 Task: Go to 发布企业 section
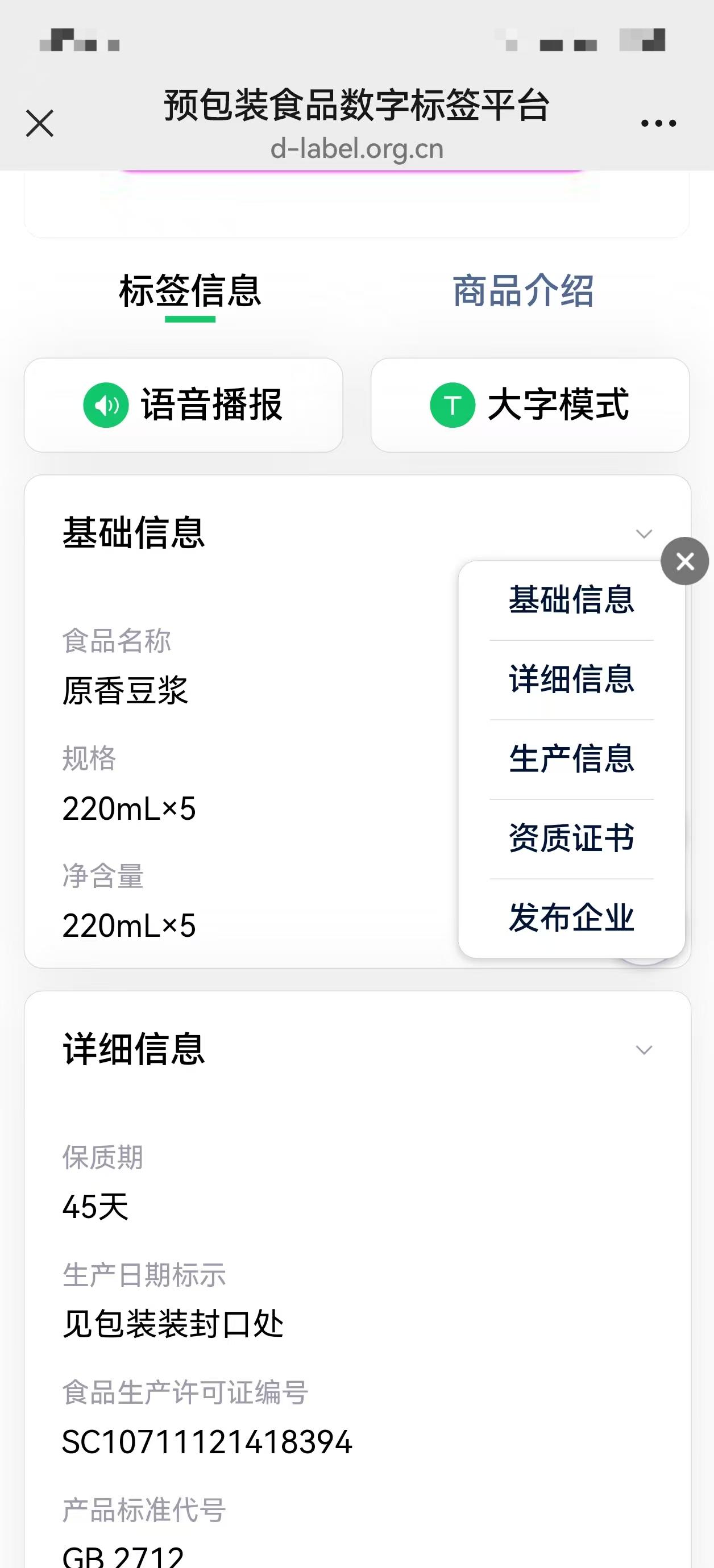tap(571, 918)
